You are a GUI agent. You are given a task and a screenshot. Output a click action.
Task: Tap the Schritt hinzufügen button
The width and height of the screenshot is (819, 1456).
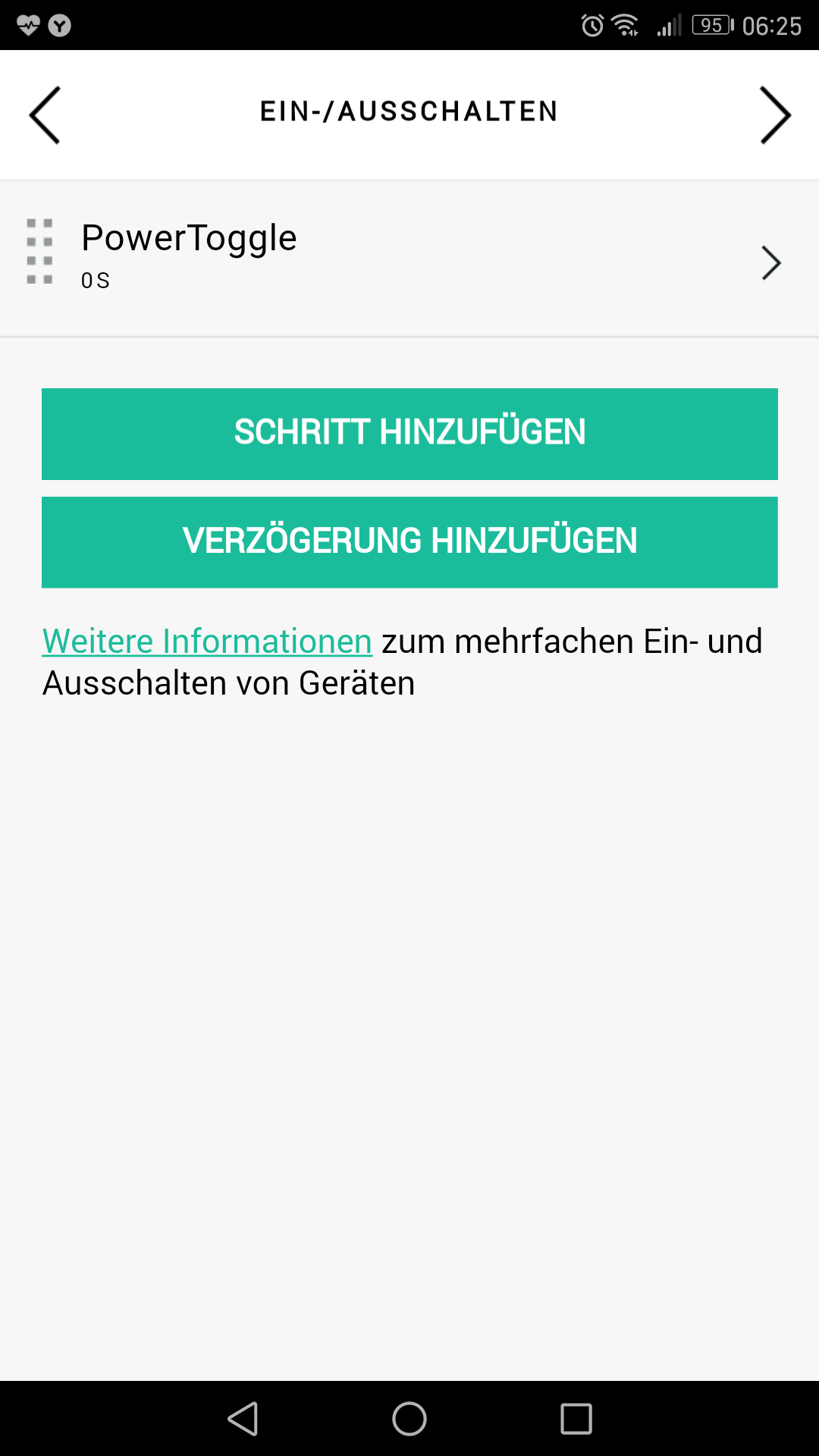coord(409,434)
